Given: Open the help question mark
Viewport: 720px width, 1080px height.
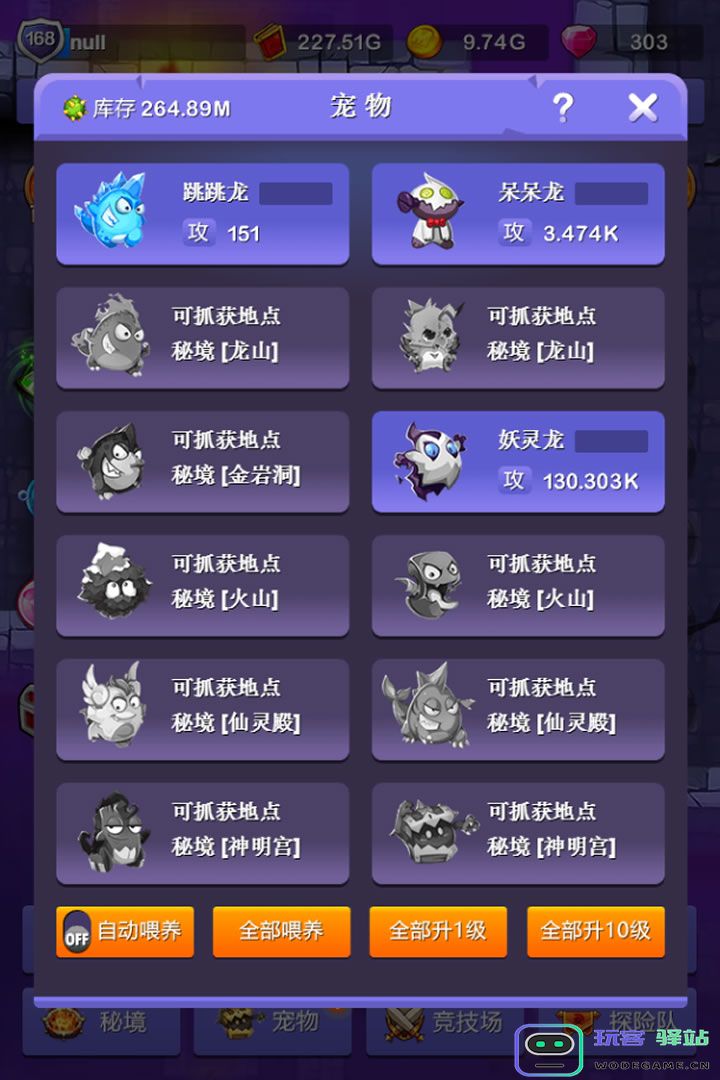Looking at the screenshot, I should click(x=563, y=107).
